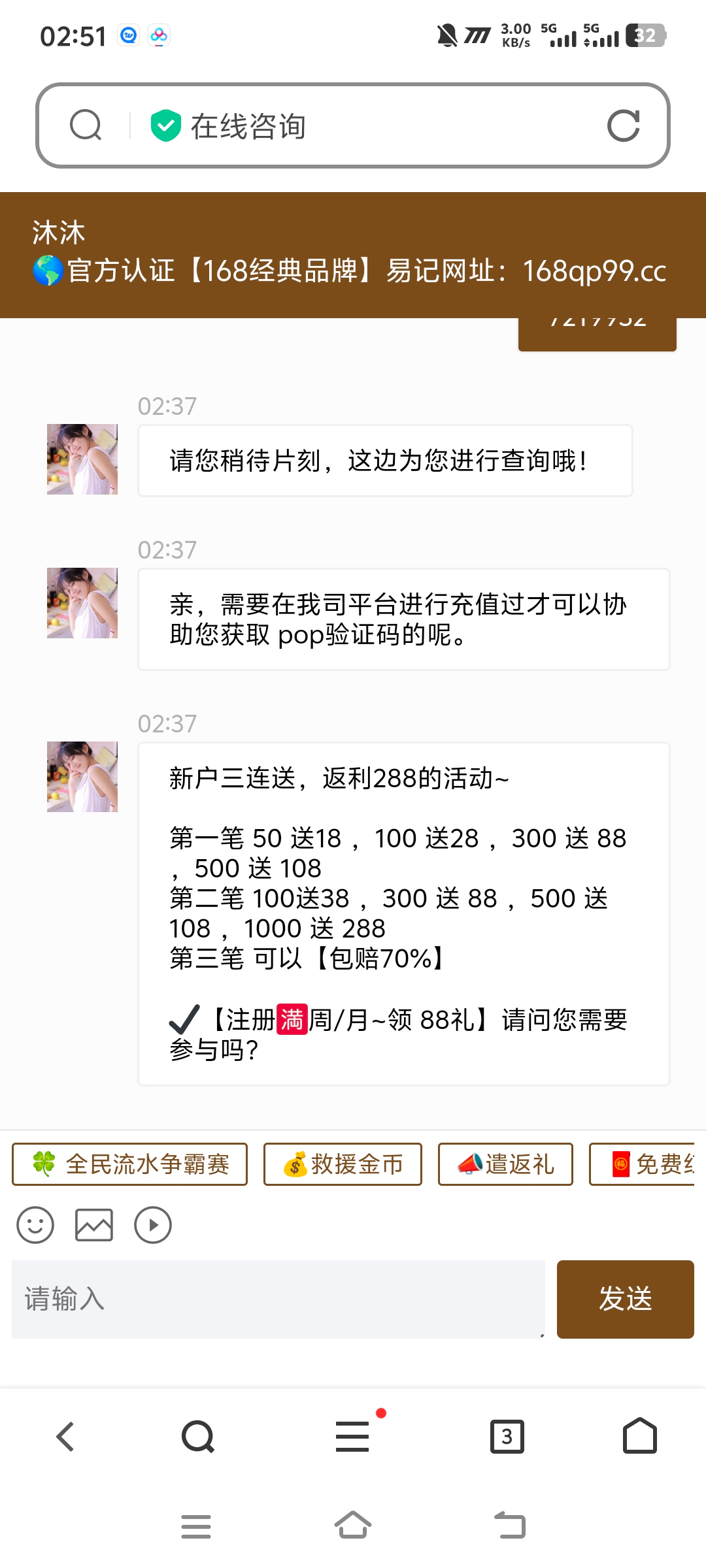The image size is (706, 1568).
Task: Select the 全民流水争霸赛 chip
Action: pyautogui.click(x=129, y=1164)
